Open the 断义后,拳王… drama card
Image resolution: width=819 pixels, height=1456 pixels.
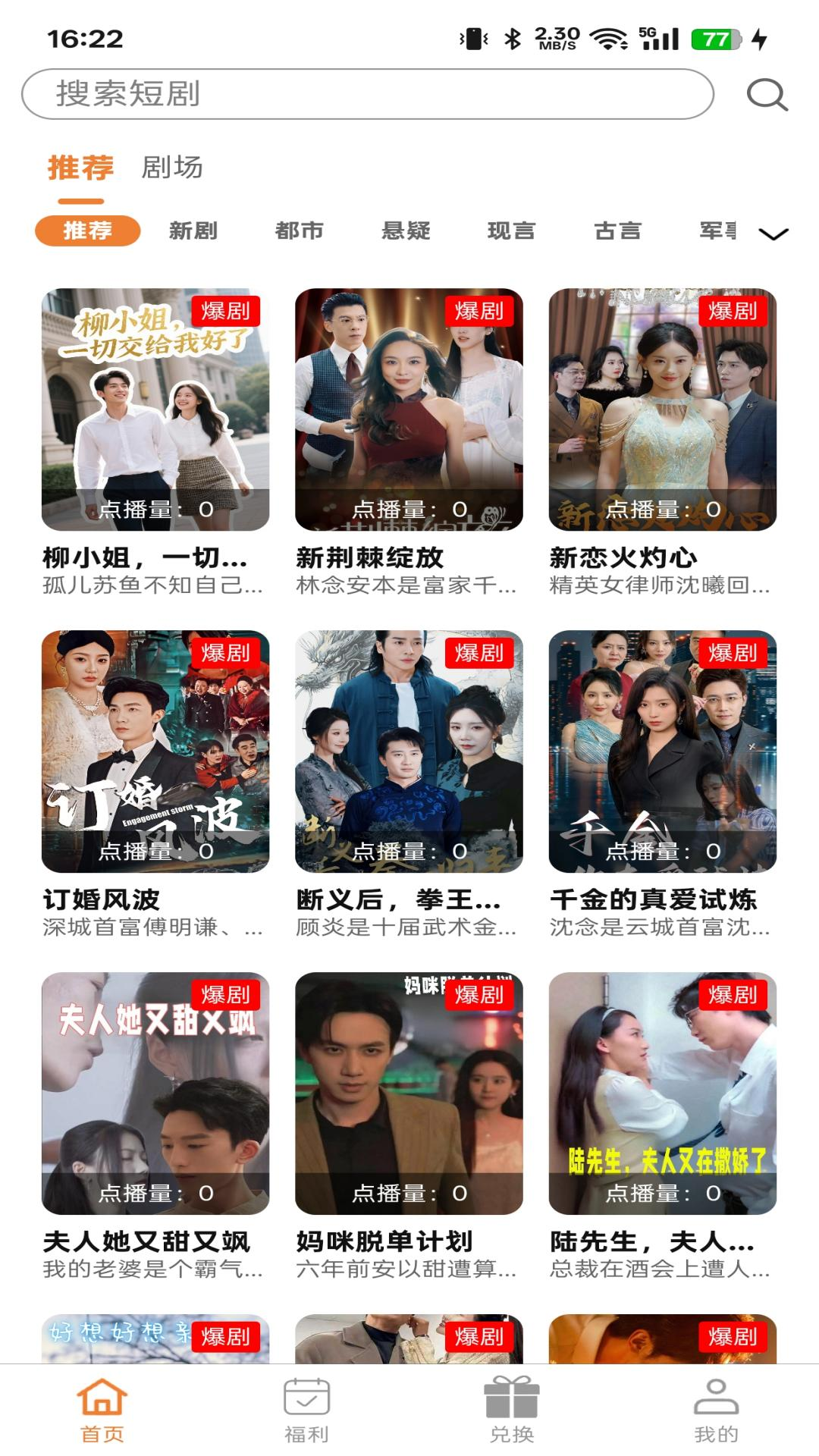tap(409, 752)
